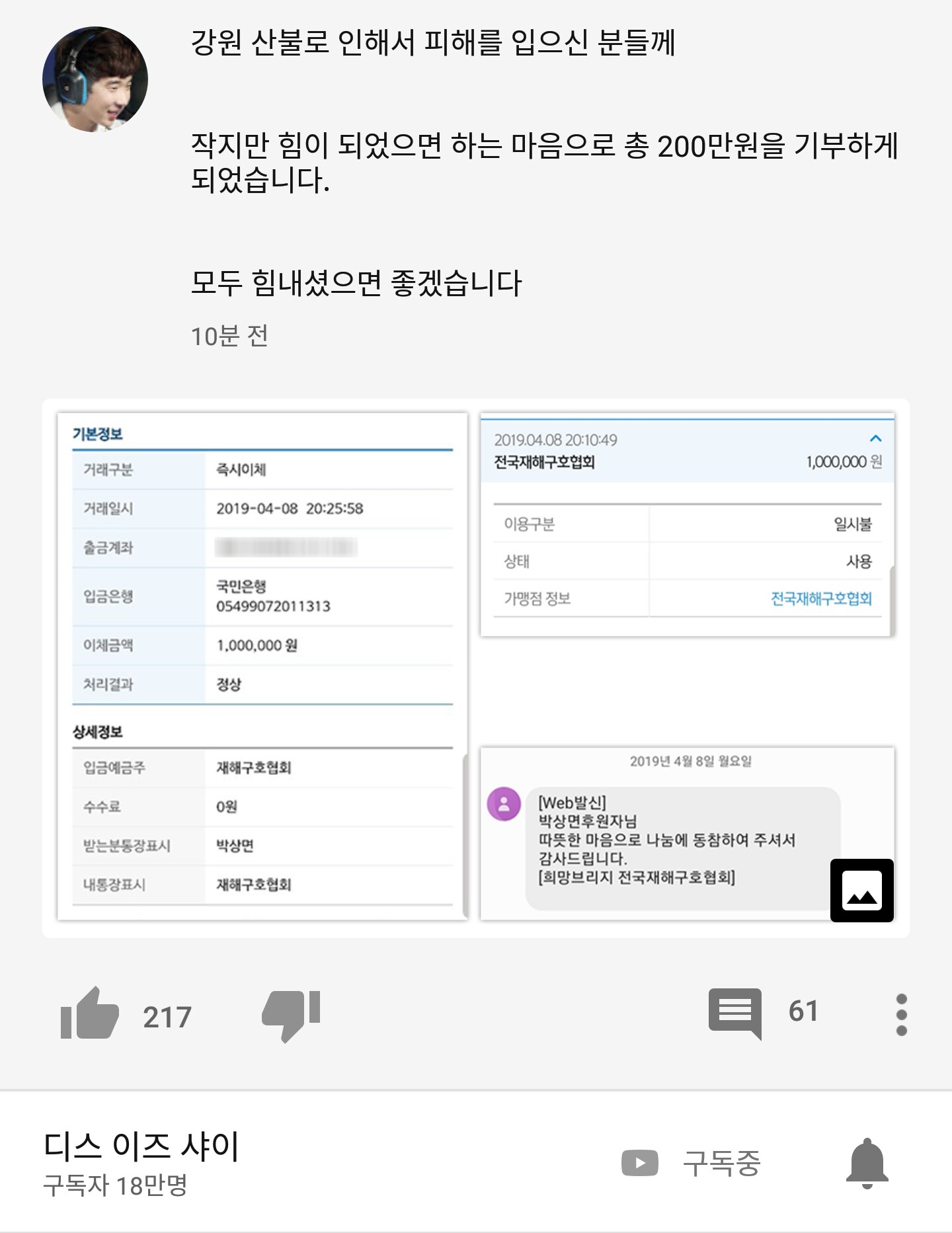This screenshot has width=952, height=1233.
Task: Tap the channel avatar of the poster
Action: point(95,79)
